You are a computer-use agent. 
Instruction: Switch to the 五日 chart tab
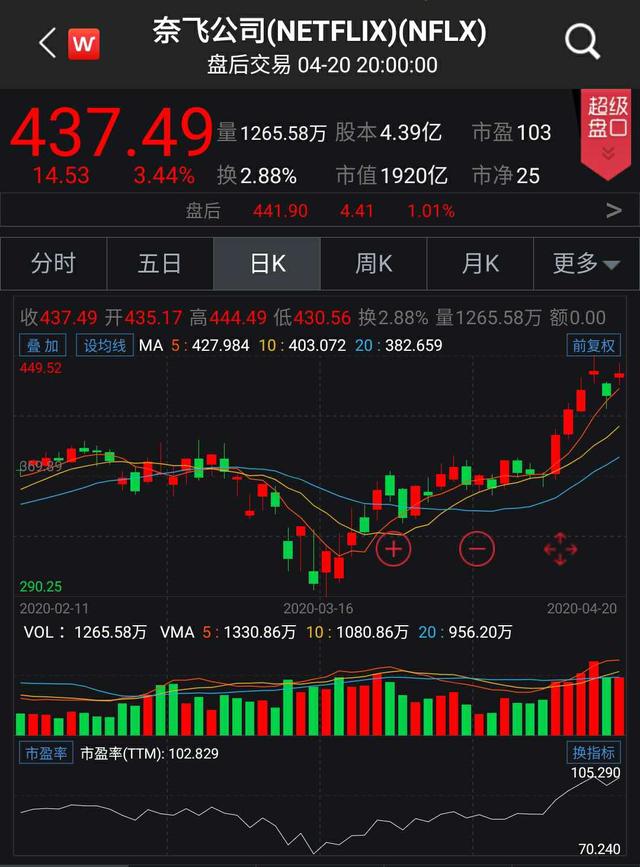(160, 263)
